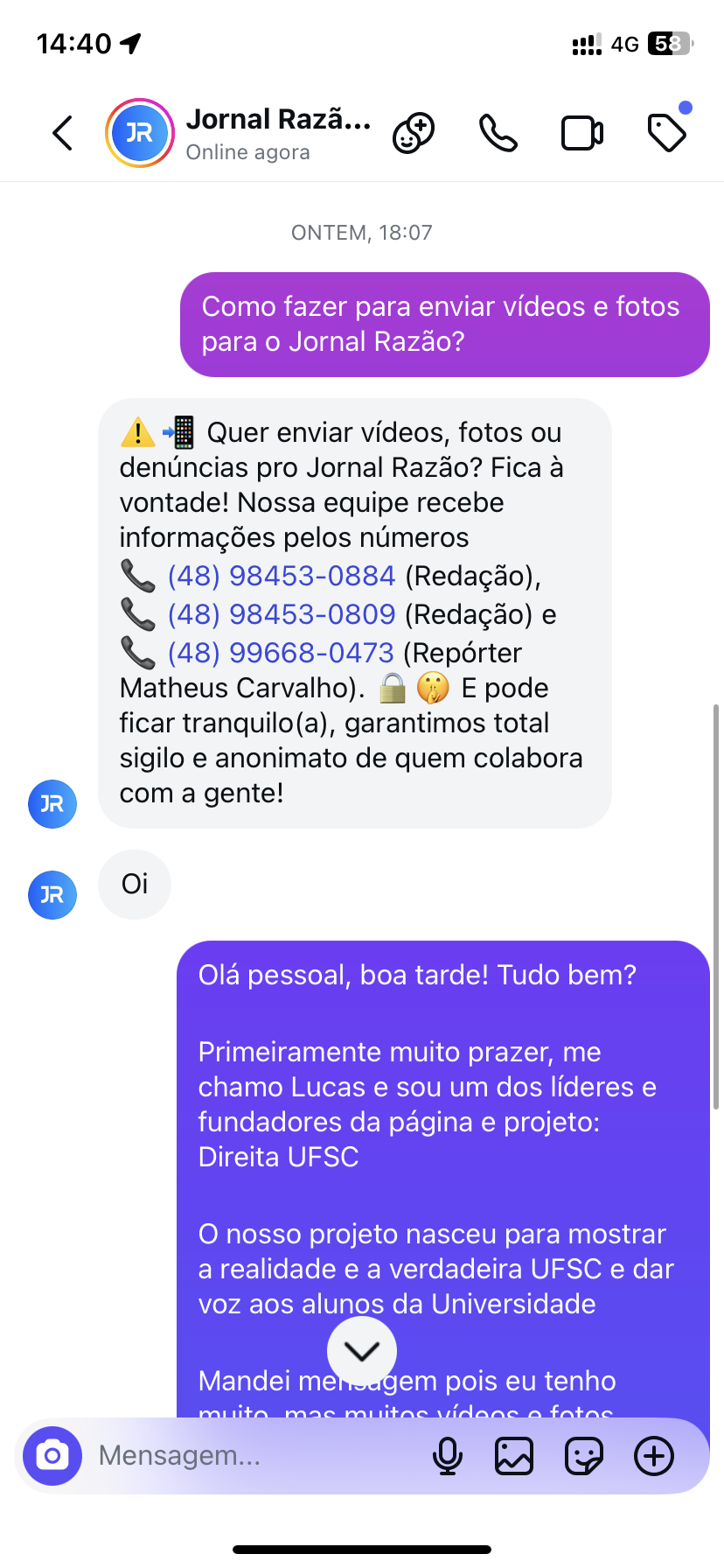Open the sticker picker
Image resolution: width=724 pixels, height=1568 pixels.
pyautogui.click(x=584, y=1456)
